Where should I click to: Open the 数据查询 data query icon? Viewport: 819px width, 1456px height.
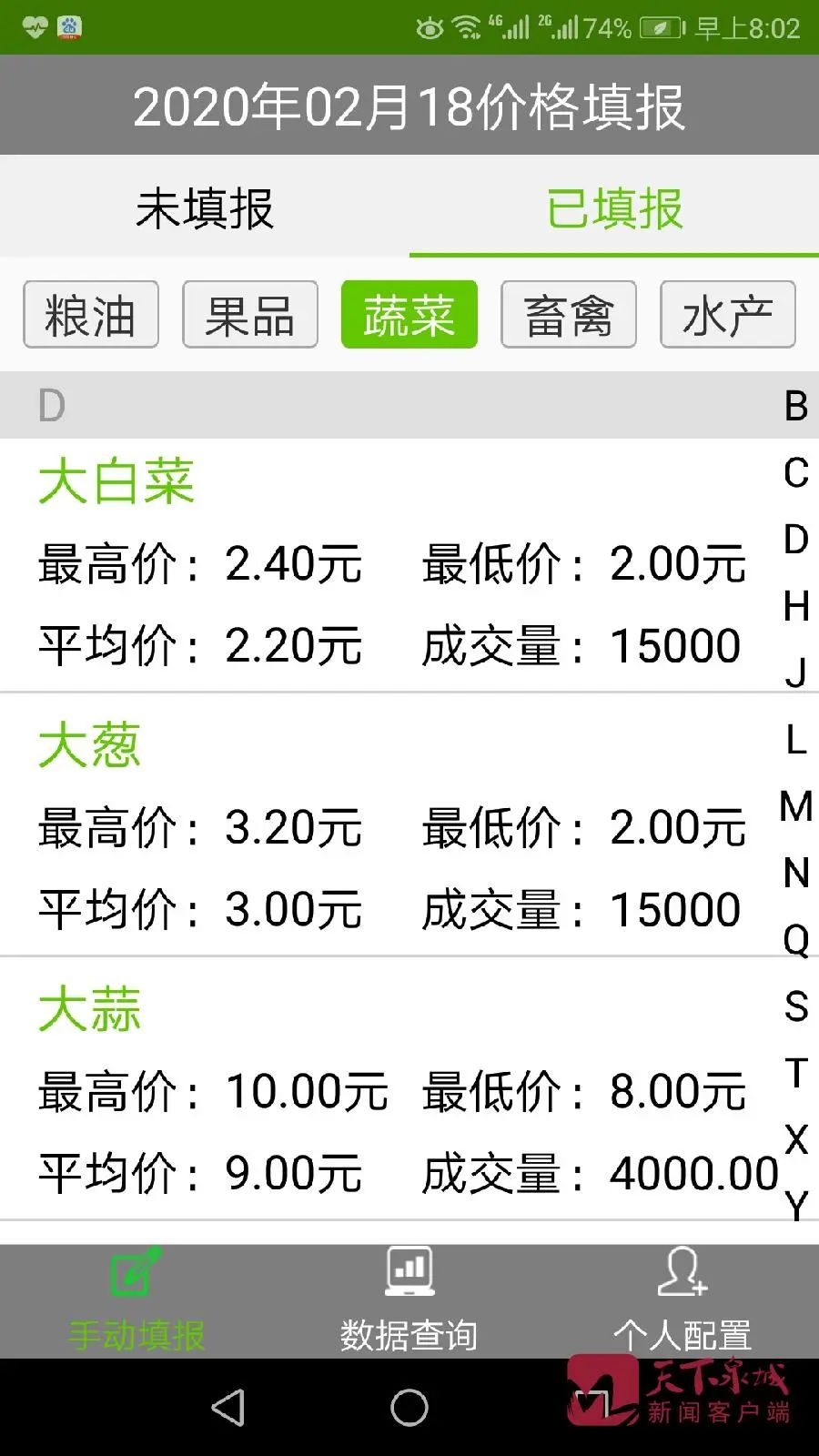coord(409,1269)
